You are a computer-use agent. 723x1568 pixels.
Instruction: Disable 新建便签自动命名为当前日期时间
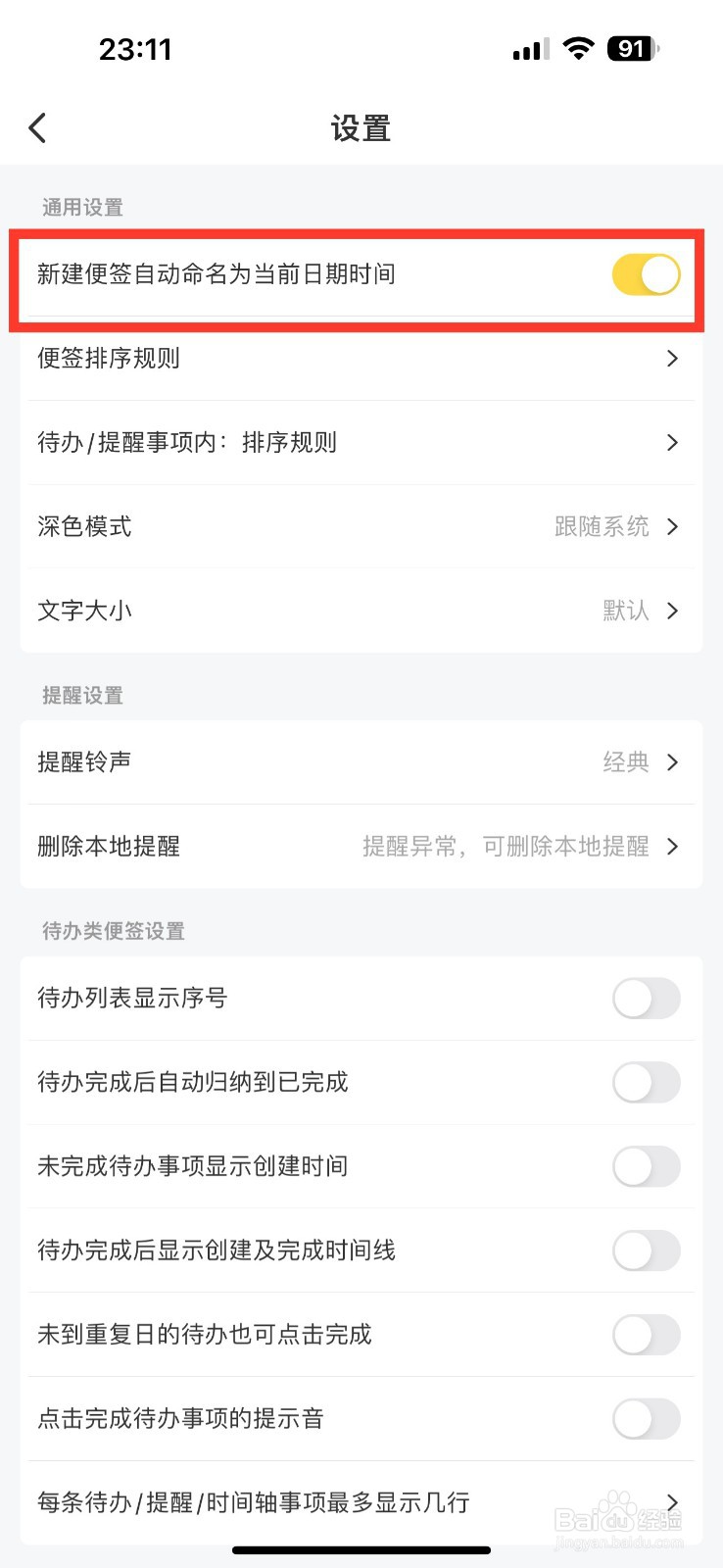pyautogui.click(x=645, y=275)
